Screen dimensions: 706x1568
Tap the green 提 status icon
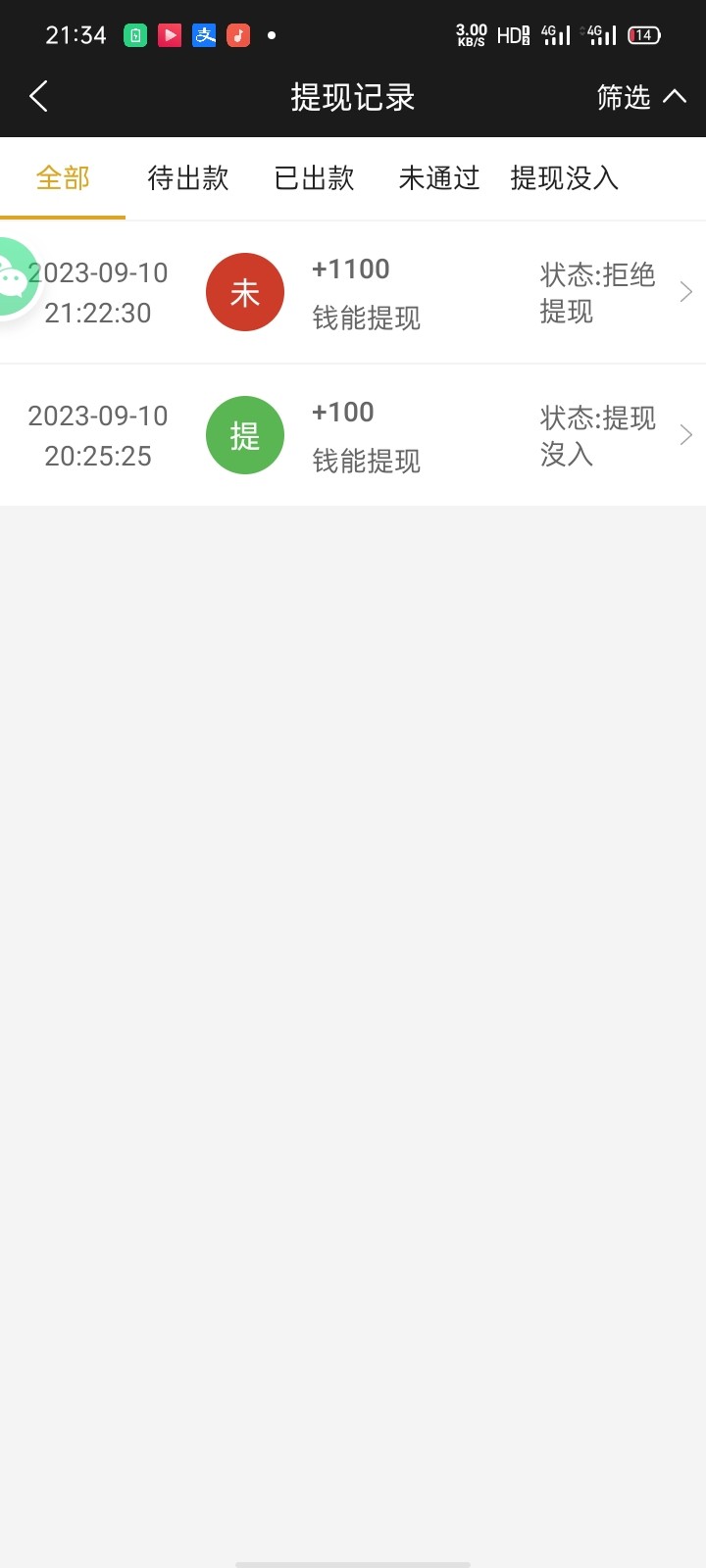coord(244,435)
